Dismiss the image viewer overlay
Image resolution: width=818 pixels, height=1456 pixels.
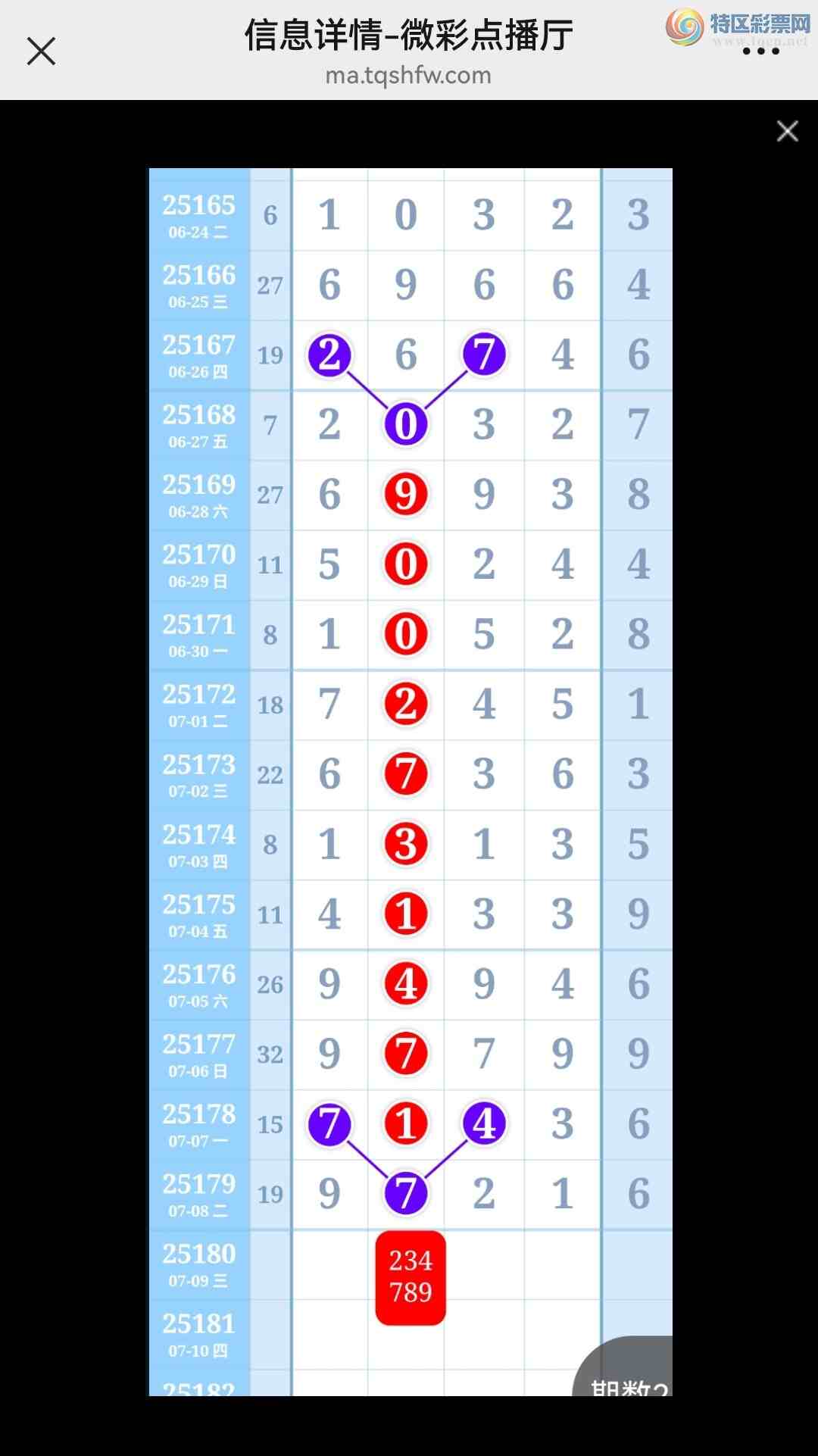click(x=787, y=131)
